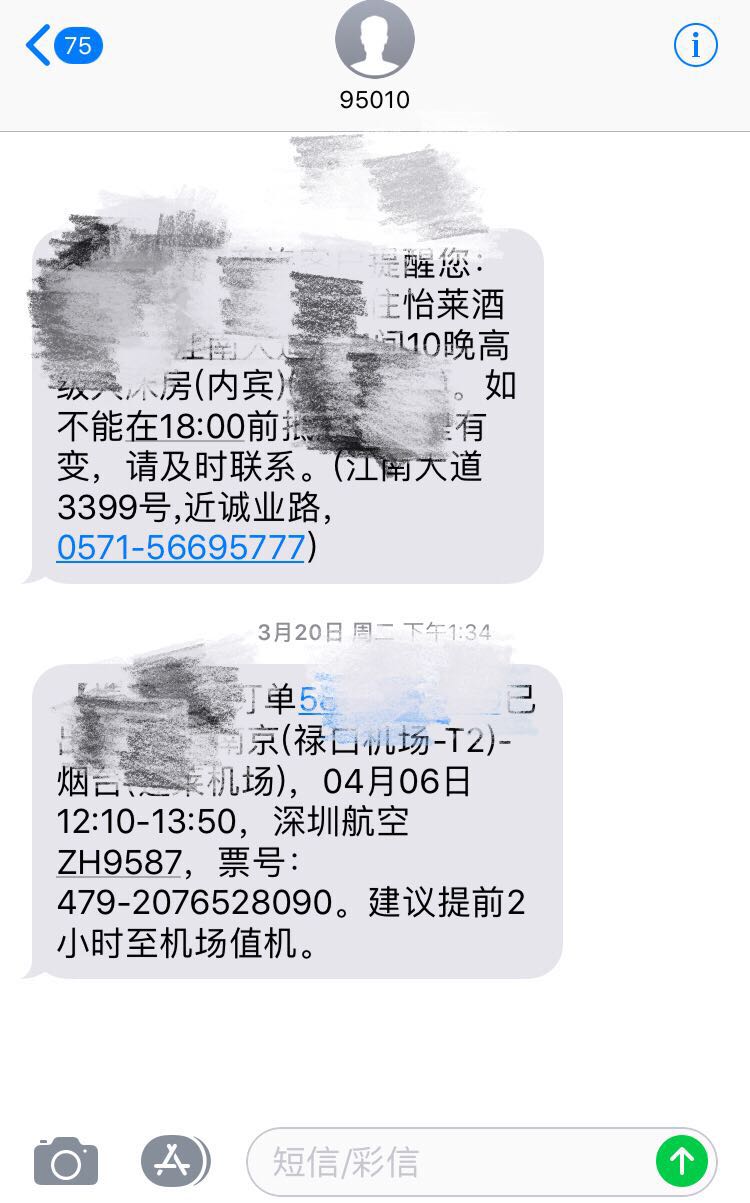Tap the 95010 contact name label

click(x=375, y=98)
